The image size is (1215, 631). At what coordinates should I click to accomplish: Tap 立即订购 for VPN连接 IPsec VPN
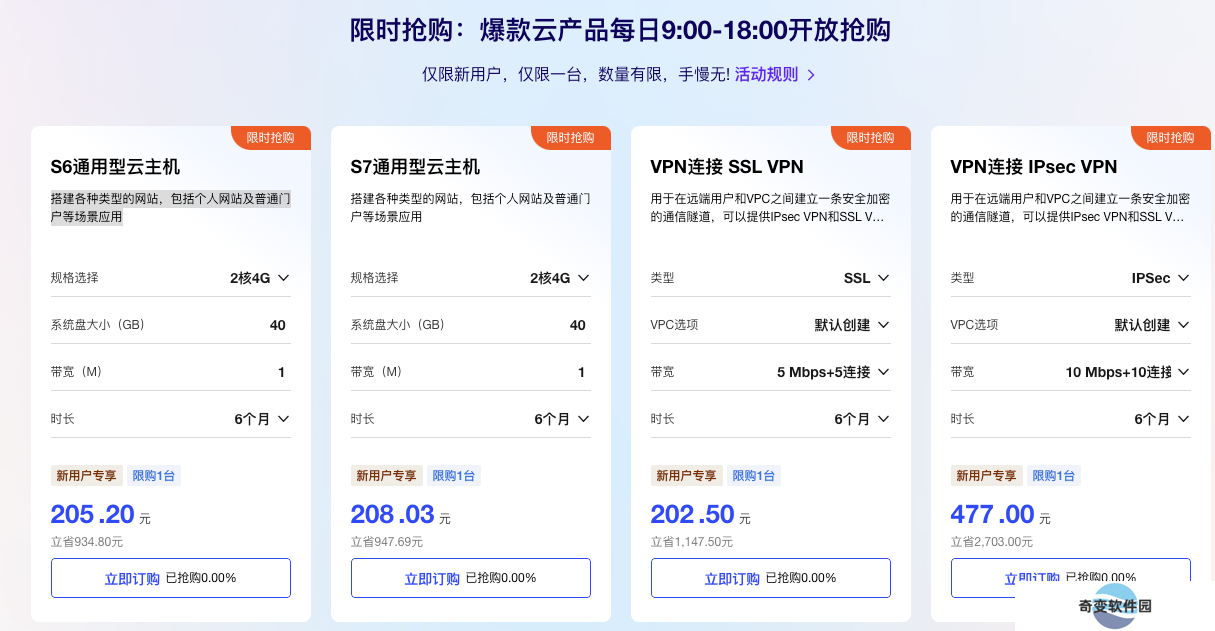[x=1033, y=577]
